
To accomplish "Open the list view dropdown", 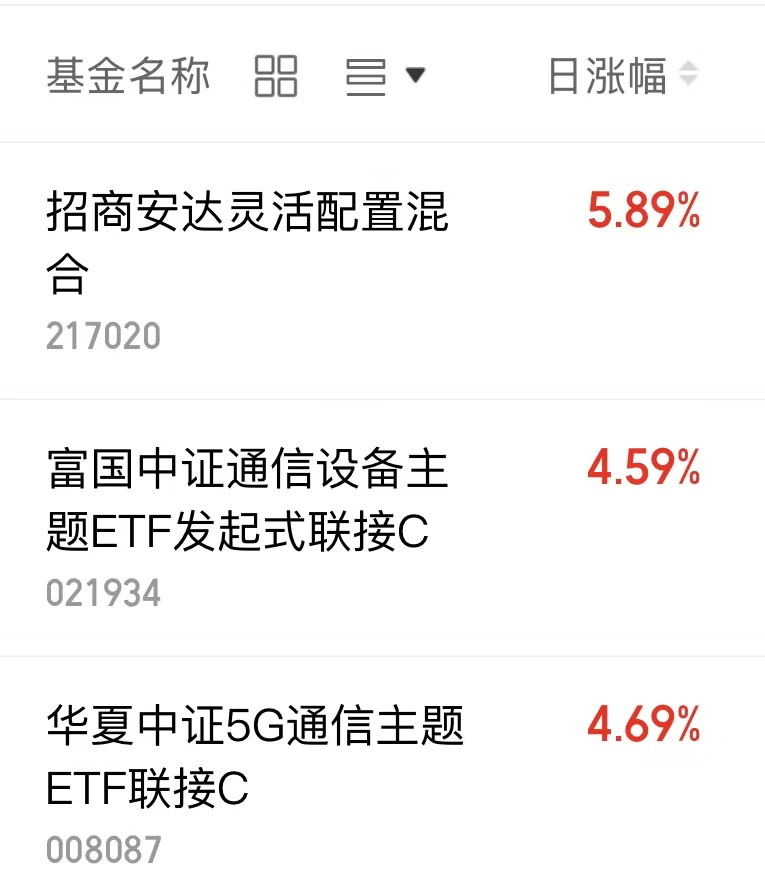I will tap(385, 76).
